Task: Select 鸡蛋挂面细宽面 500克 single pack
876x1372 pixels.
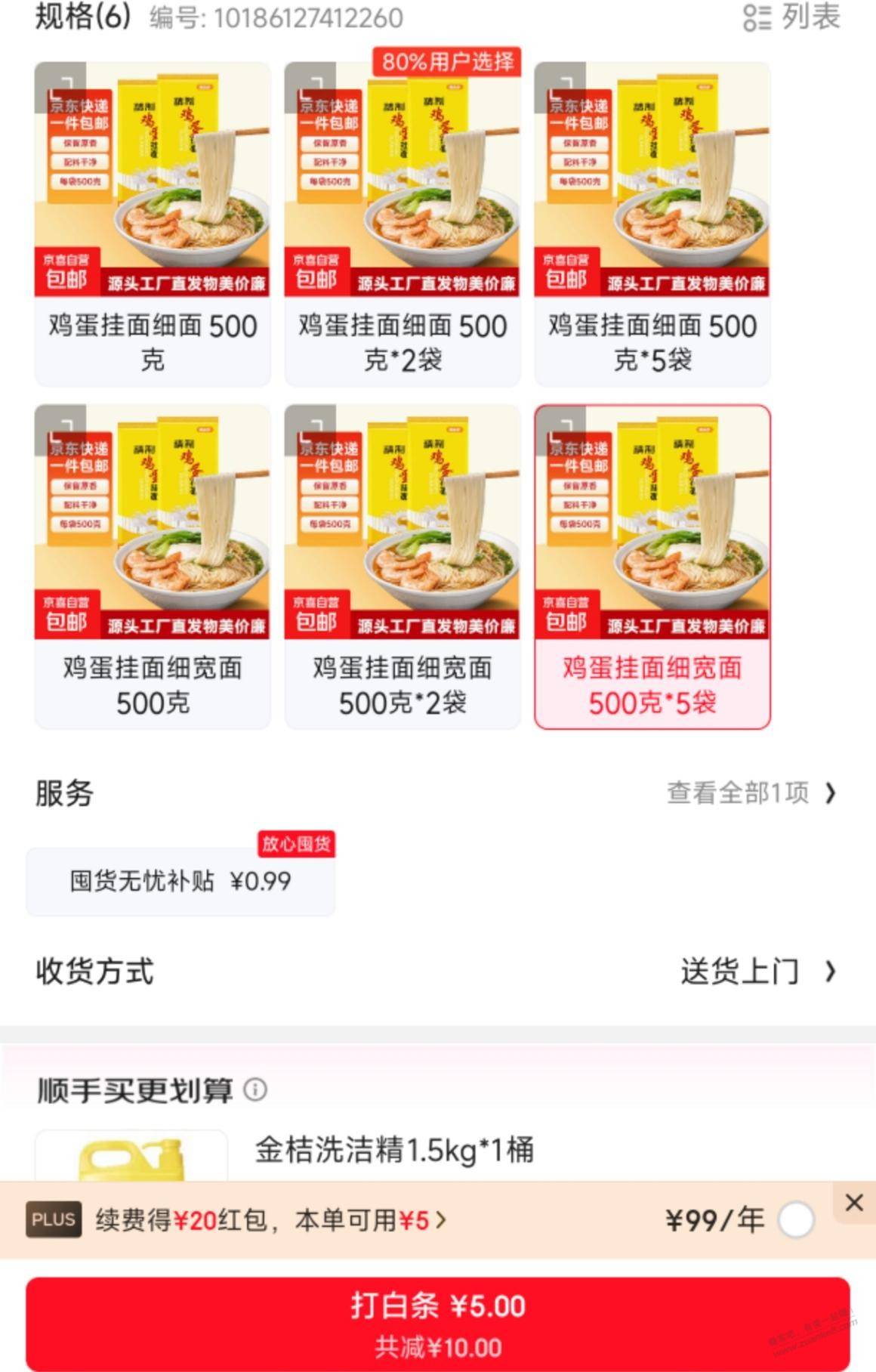Action: 153,567
